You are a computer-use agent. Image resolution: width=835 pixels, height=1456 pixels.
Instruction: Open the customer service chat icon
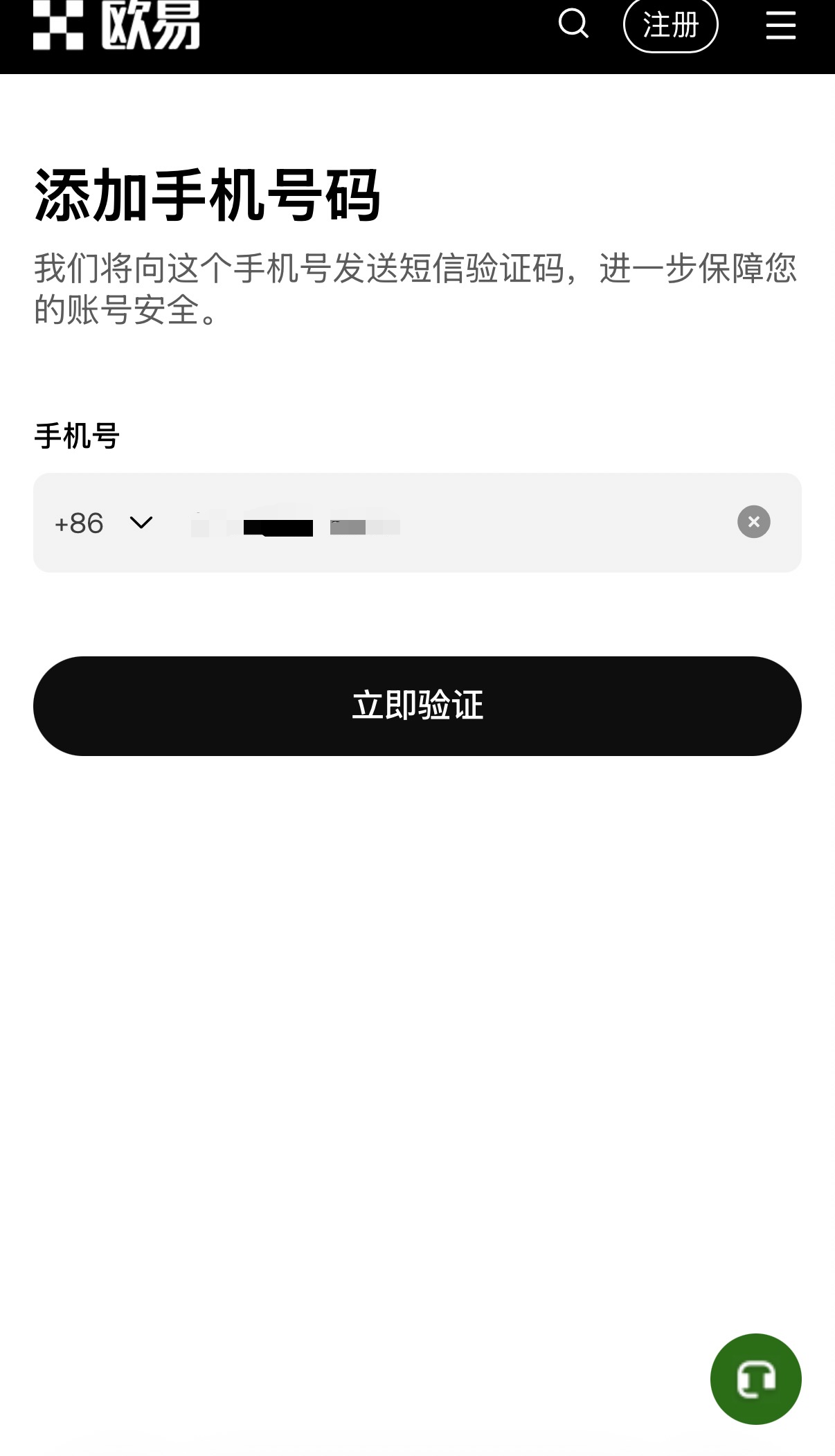755,1379
